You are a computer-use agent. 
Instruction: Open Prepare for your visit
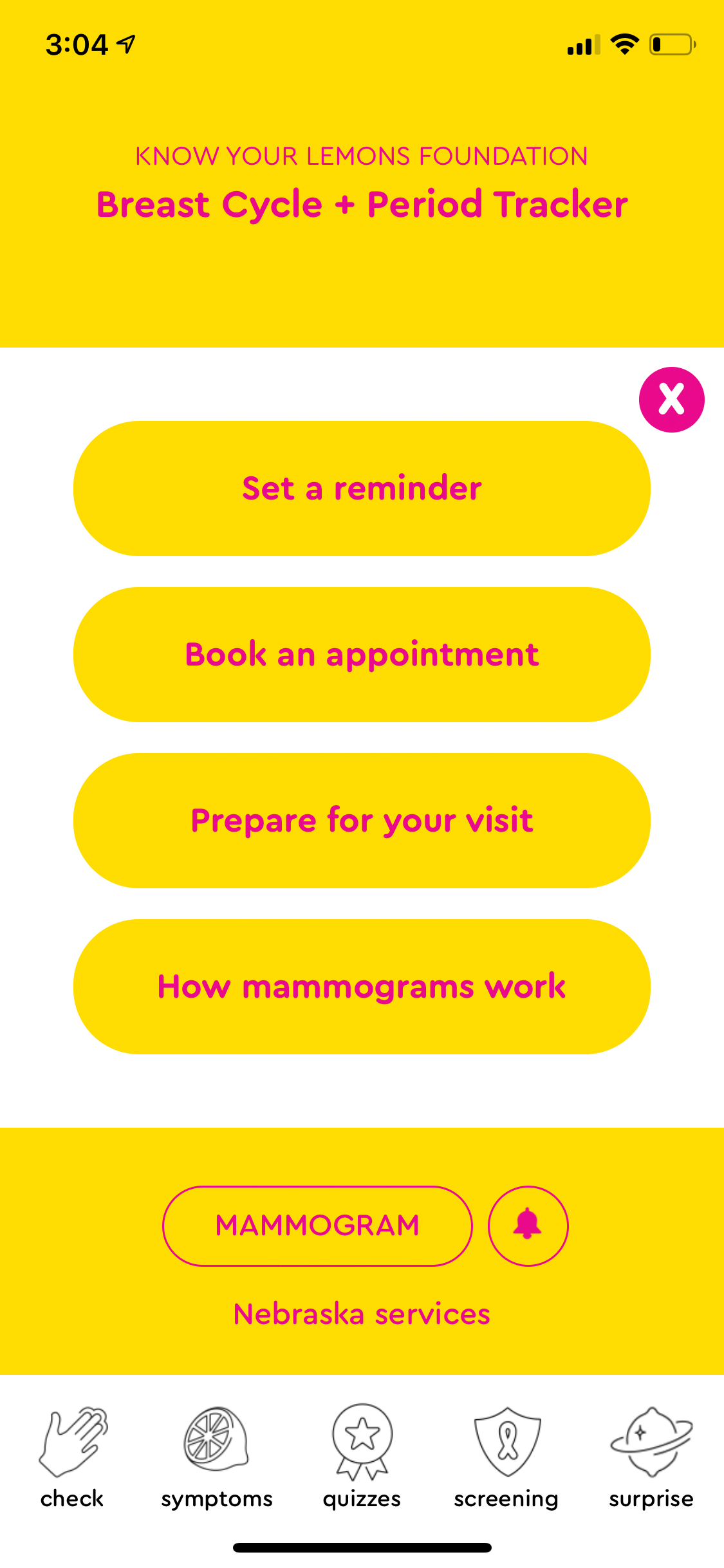362,821
